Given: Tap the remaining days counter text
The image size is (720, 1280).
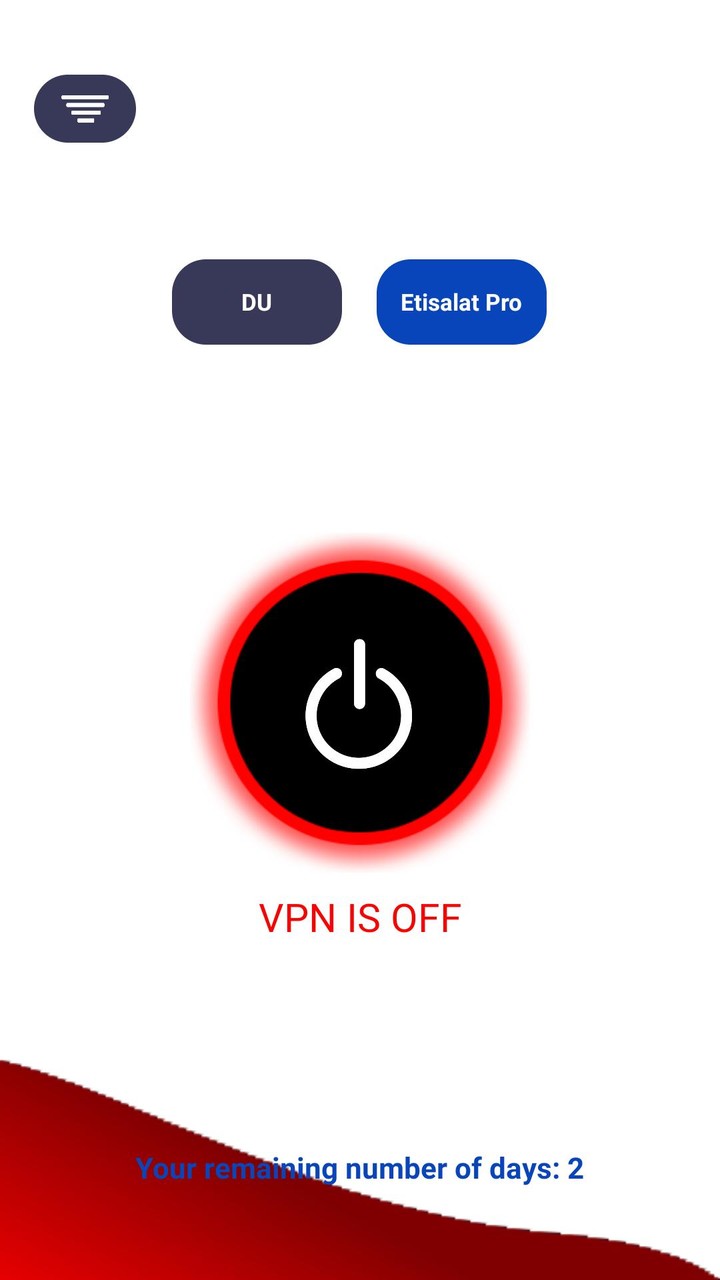Looking at the screenshot, I should pos(360,1168).
